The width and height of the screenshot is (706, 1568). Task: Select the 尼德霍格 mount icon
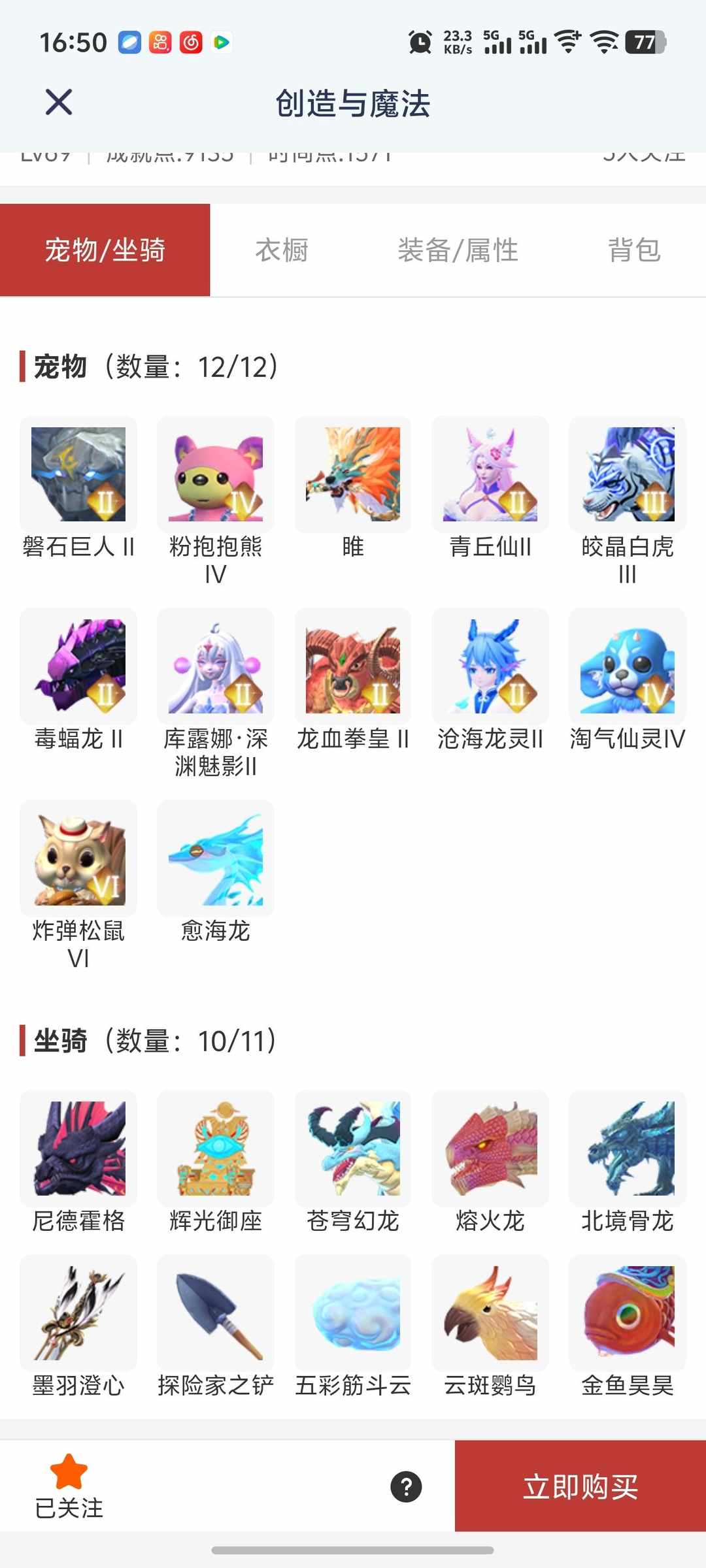coord(78,1149)
